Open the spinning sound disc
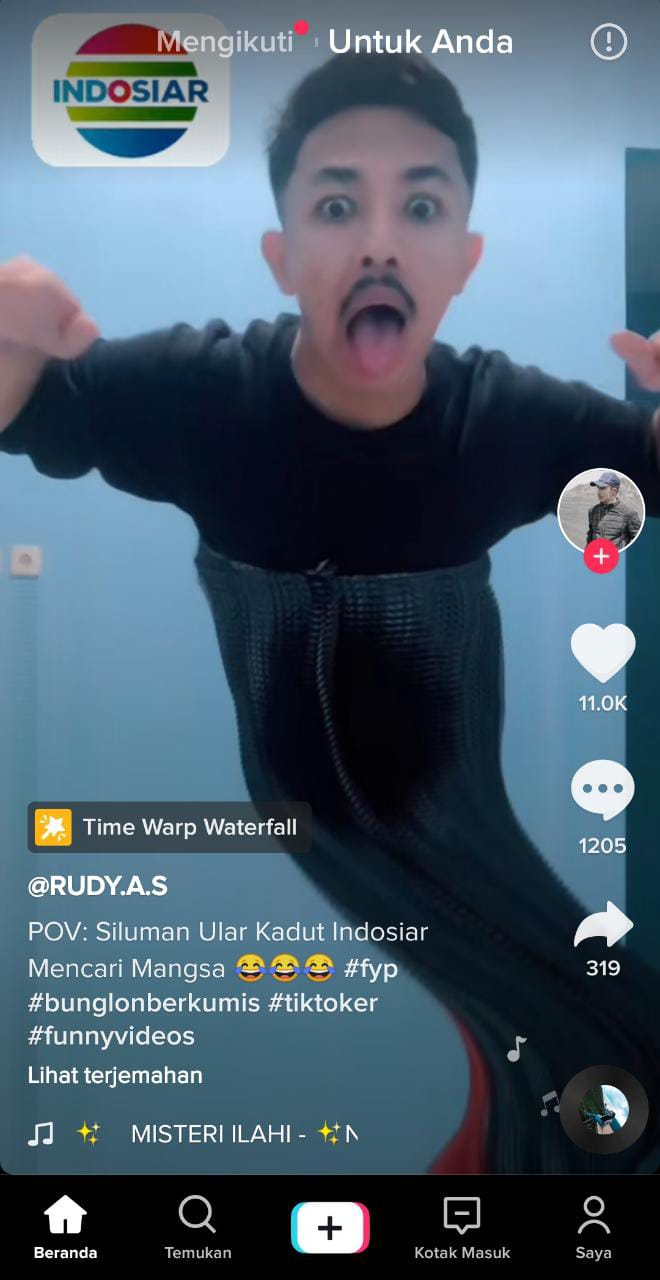The width and height of the screenshot is (660, 1280). [604, 1110]
